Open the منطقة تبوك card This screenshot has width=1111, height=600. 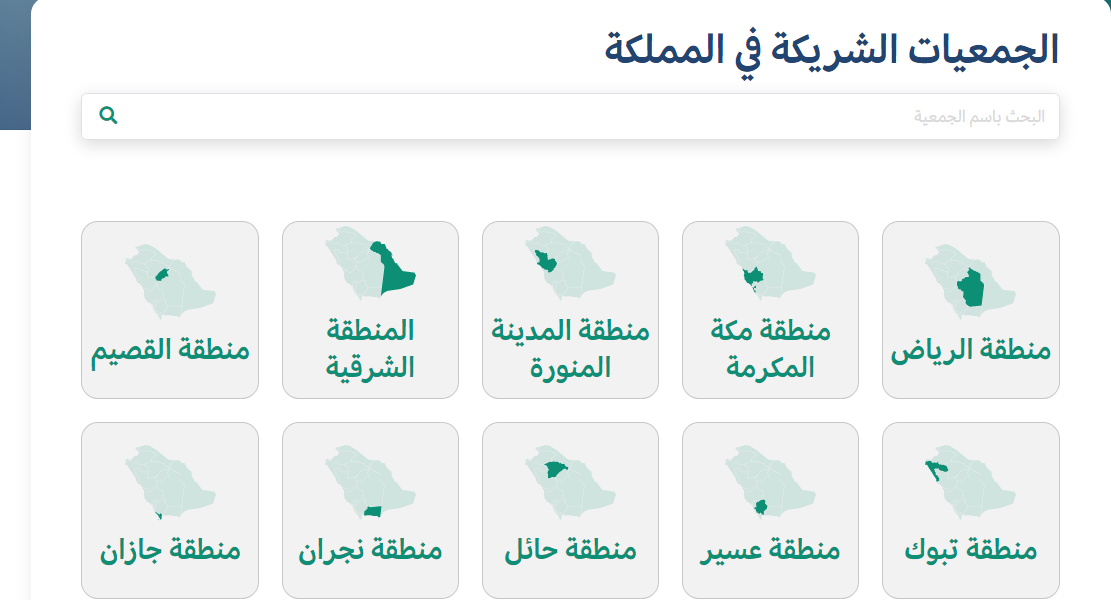(x=970, y=510)
